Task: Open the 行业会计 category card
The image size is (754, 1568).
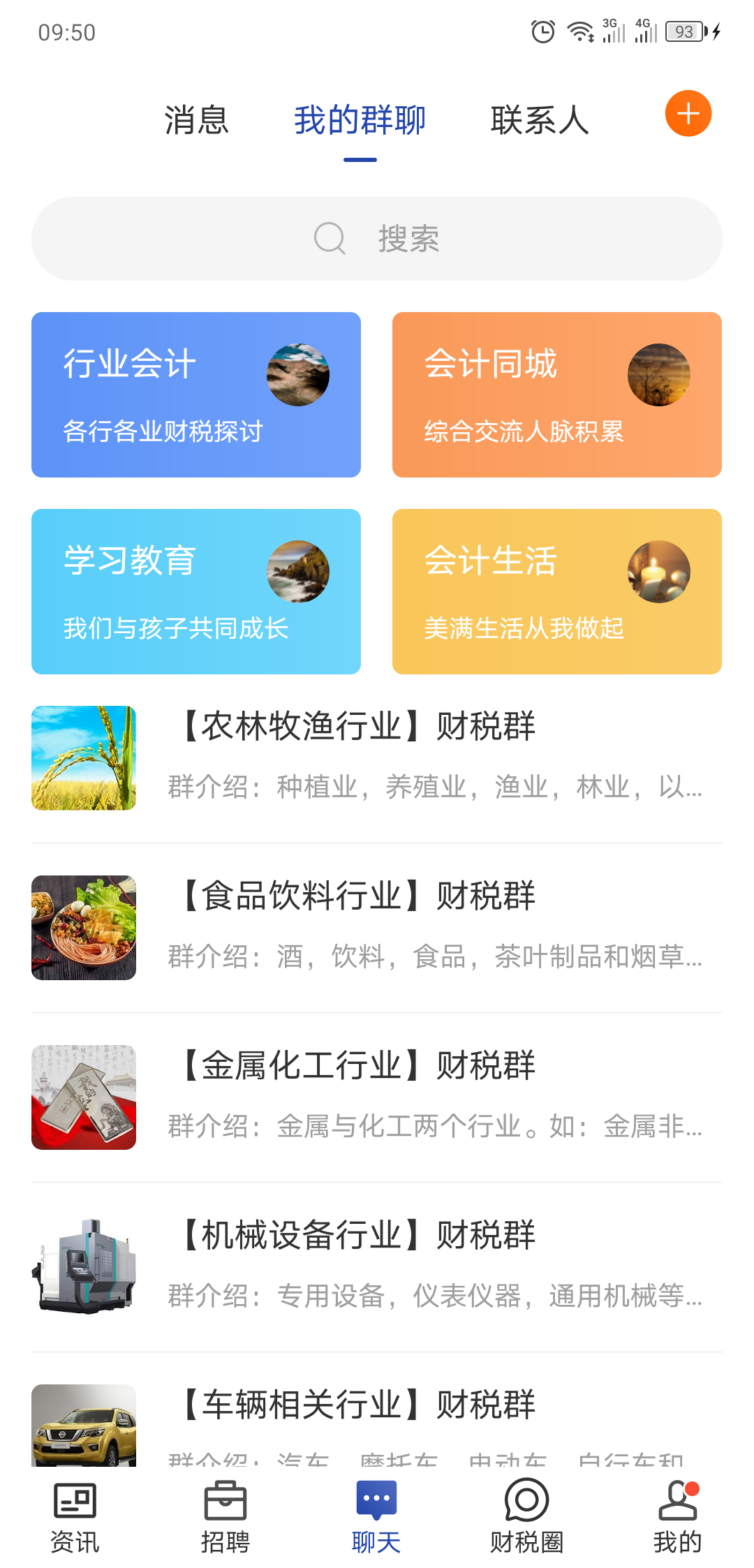Action: click(x=195, y=394)
